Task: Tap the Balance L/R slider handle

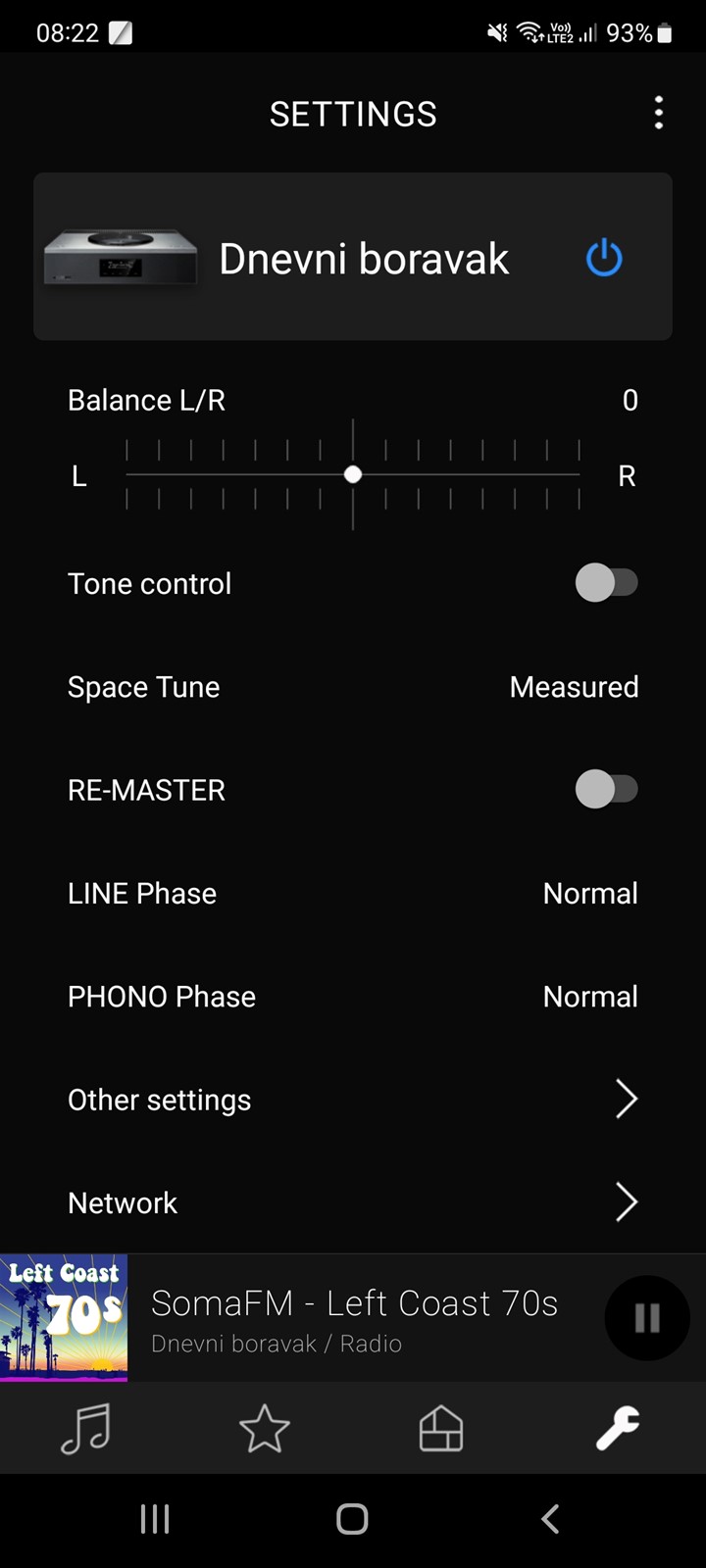Action: 353,474
